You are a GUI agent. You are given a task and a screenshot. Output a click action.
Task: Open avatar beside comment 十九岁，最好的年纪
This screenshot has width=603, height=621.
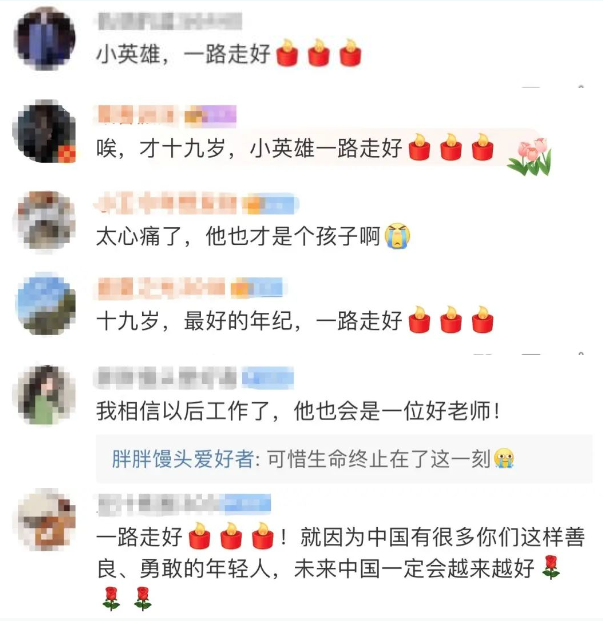coord(46,304)
